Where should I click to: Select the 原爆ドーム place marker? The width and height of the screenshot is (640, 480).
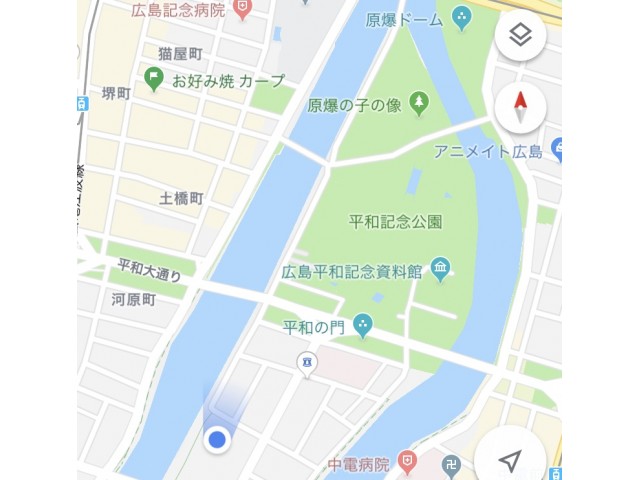(x=461, y=17)
